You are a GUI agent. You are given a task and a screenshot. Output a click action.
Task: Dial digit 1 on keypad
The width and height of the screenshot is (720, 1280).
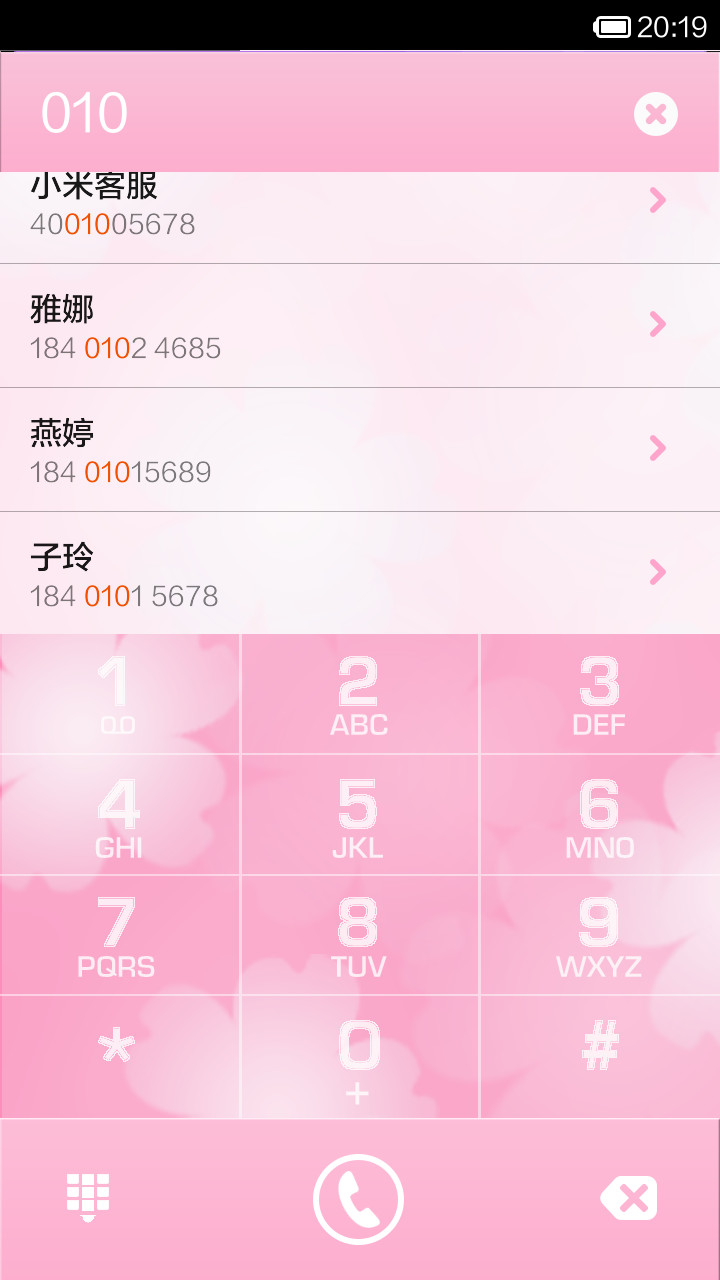(x=119, y=694)
